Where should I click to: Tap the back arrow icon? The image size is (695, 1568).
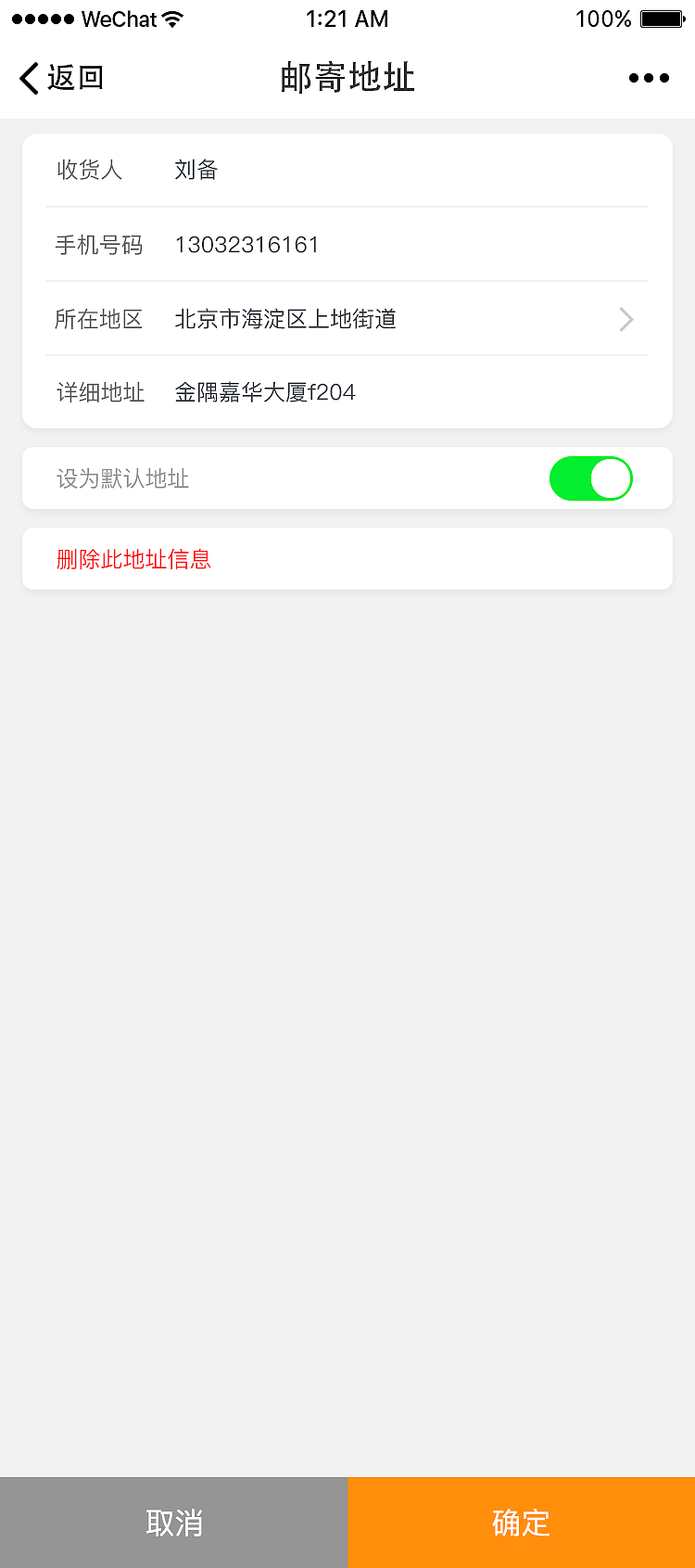pos(28,78)
